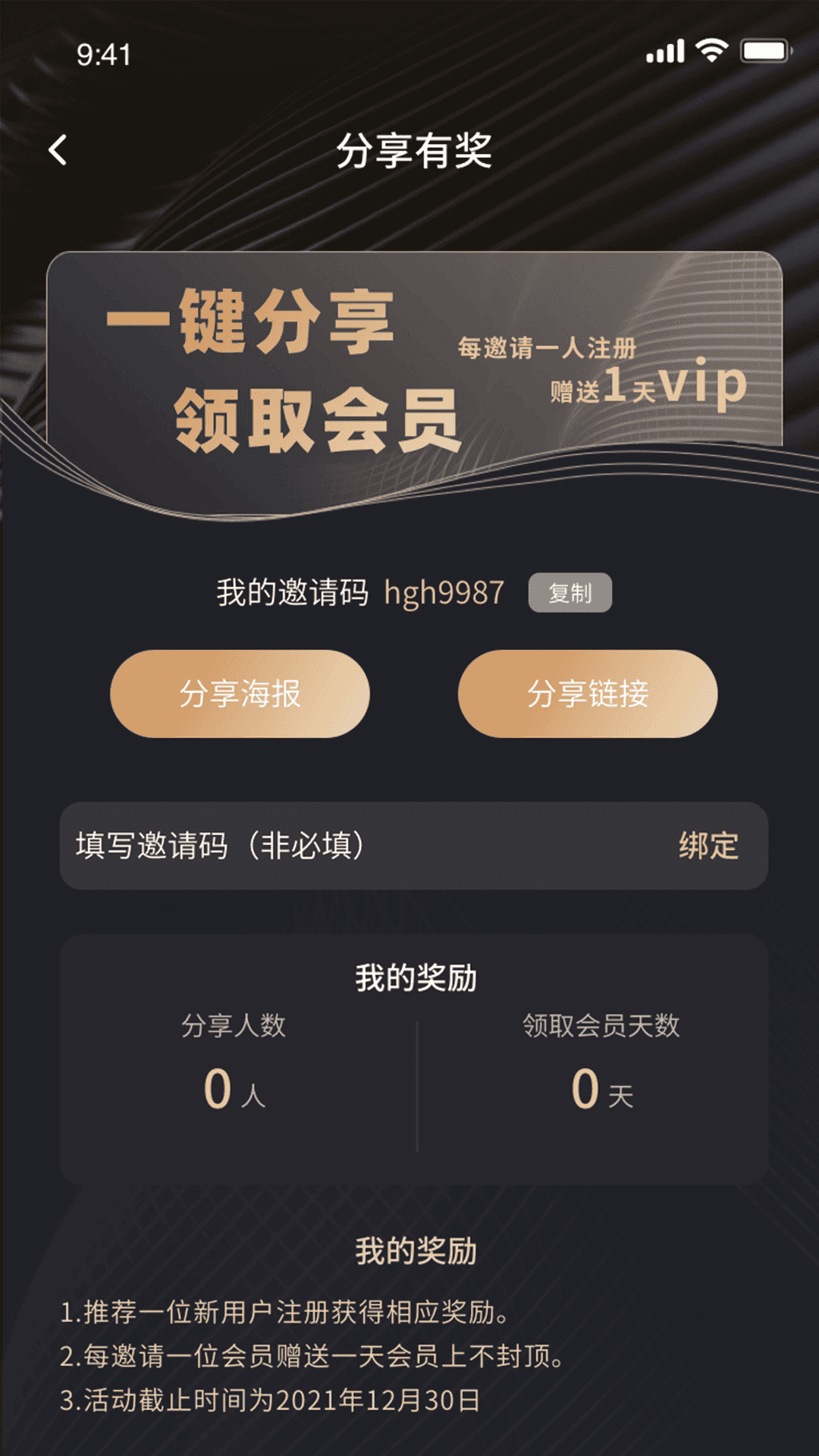Go back using the arrow icon
Screen dimensions: 819x1456
point(58,150)
